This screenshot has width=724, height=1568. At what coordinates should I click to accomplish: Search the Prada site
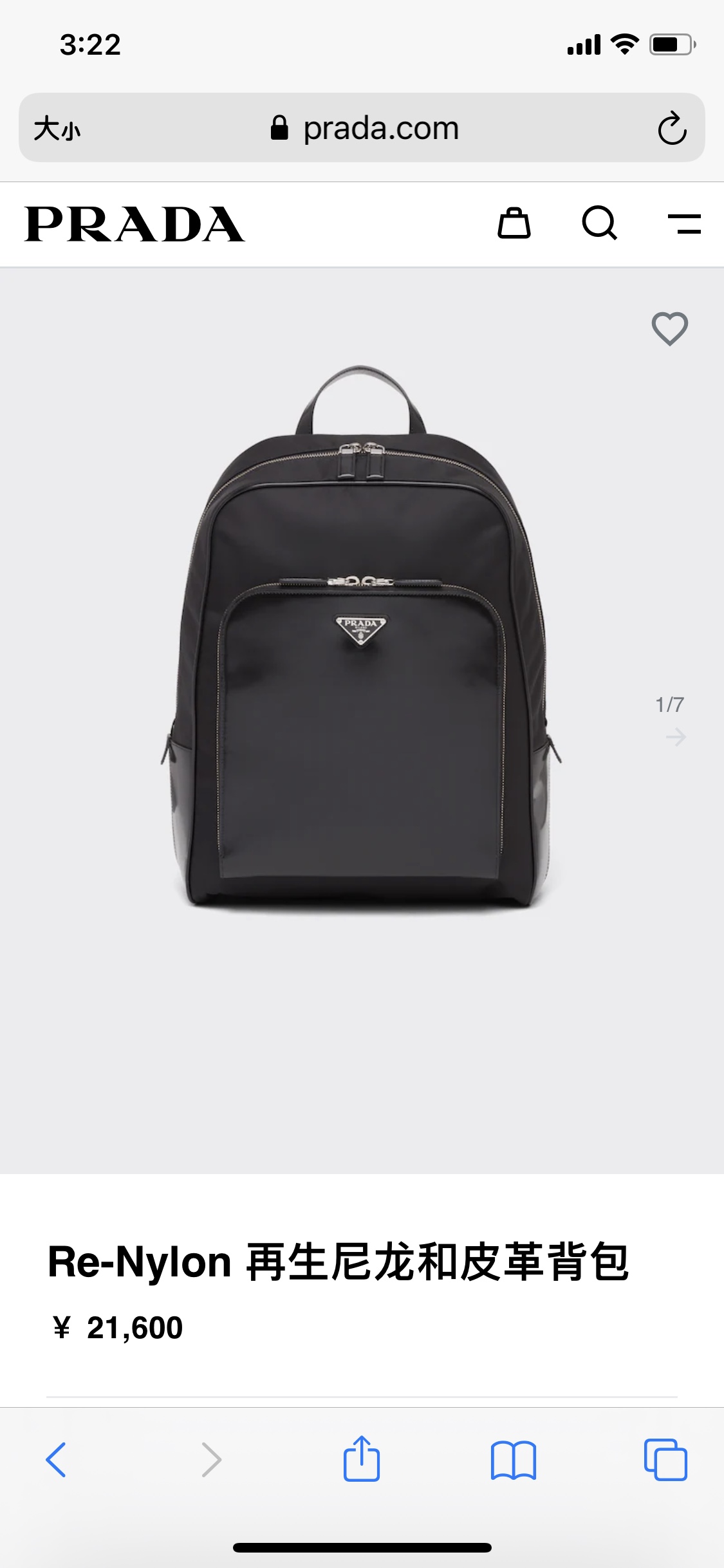coord(599,223)
